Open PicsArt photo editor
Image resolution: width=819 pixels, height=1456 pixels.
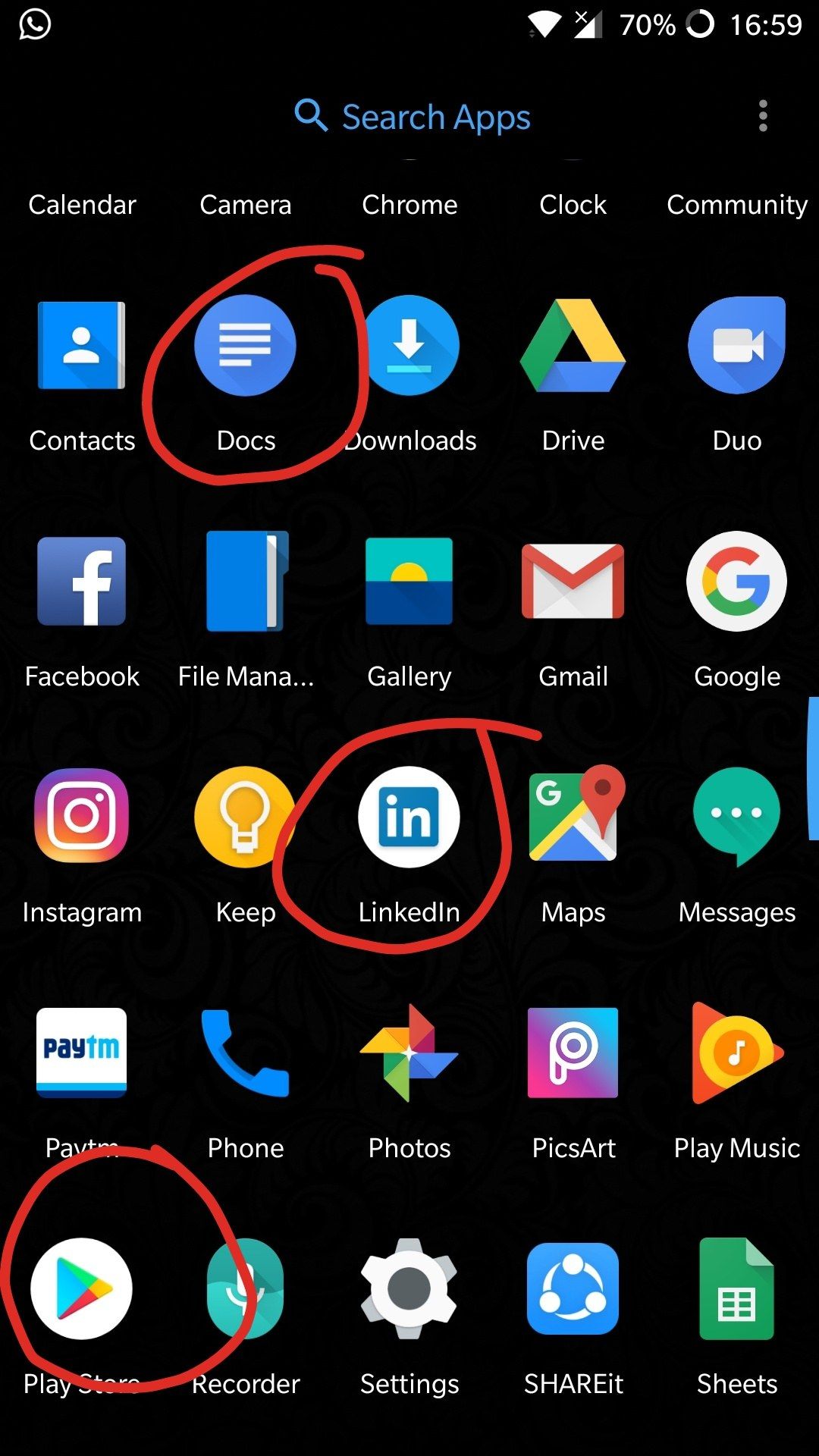573,1053
